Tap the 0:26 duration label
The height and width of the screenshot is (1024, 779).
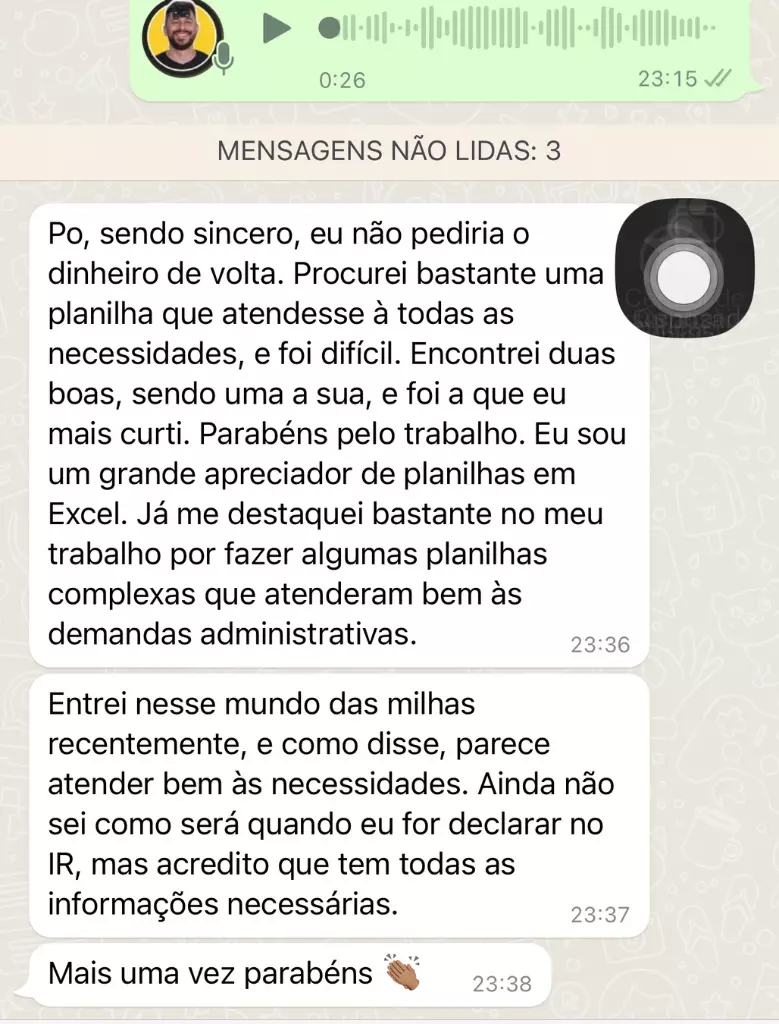pyautogui.click(x=343, y=81)
